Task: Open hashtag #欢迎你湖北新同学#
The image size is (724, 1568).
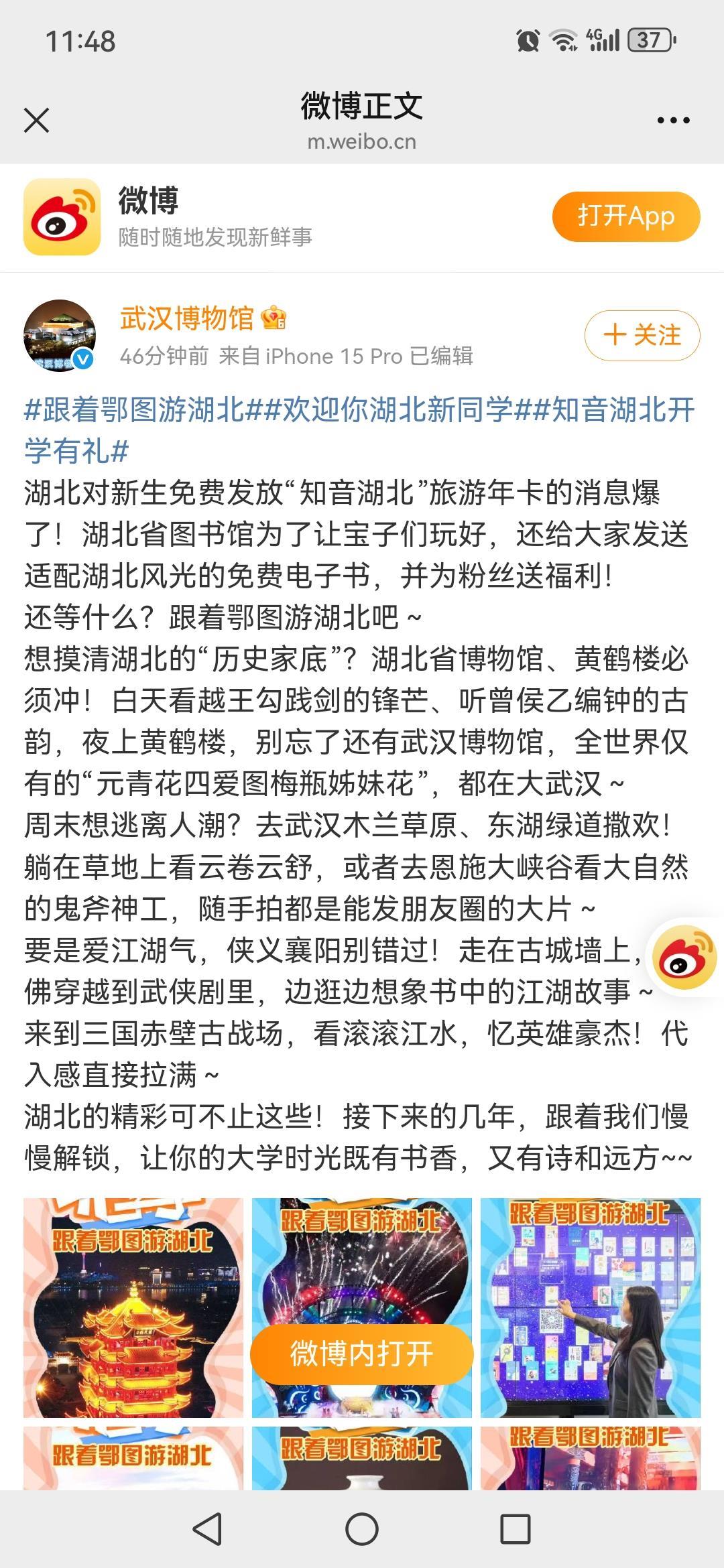Action: pos(398,410)
